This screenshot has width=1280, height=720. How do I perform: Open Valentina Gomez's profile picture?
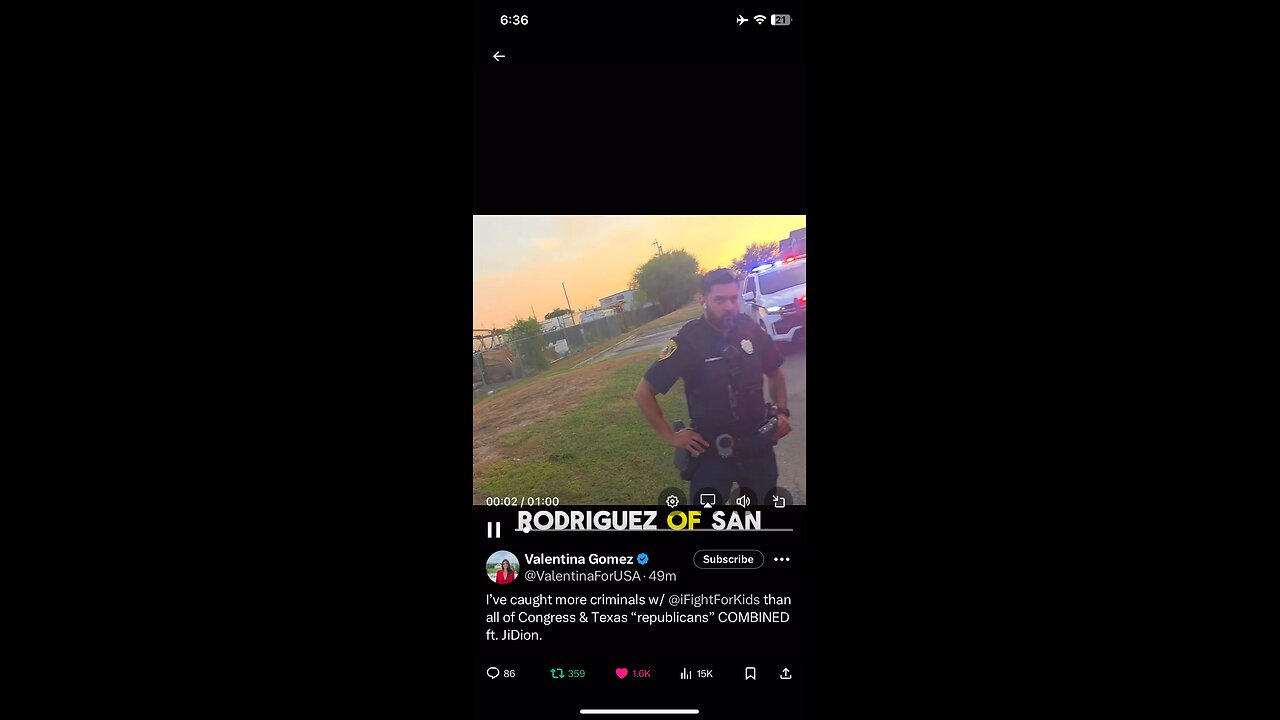click(502, 567)
